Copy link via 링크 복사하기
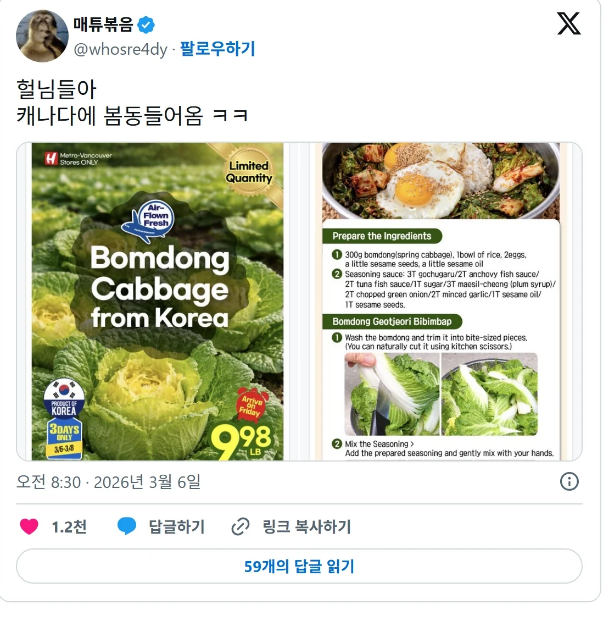The image size is (609, 633). [291, 526]
